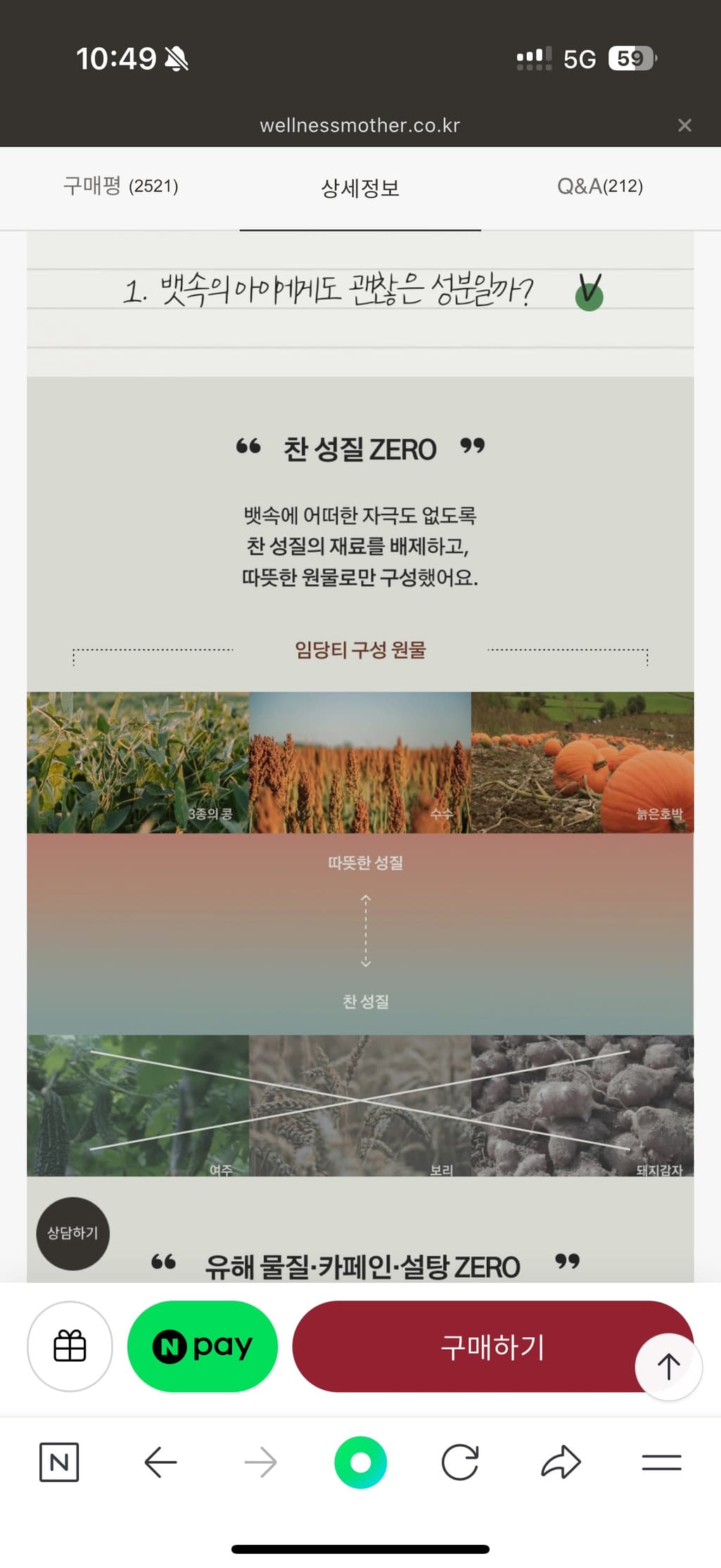This screenshot has height=1568, width=721.
Task: Go back to previous page
Action: click(x=160, y=1462)
